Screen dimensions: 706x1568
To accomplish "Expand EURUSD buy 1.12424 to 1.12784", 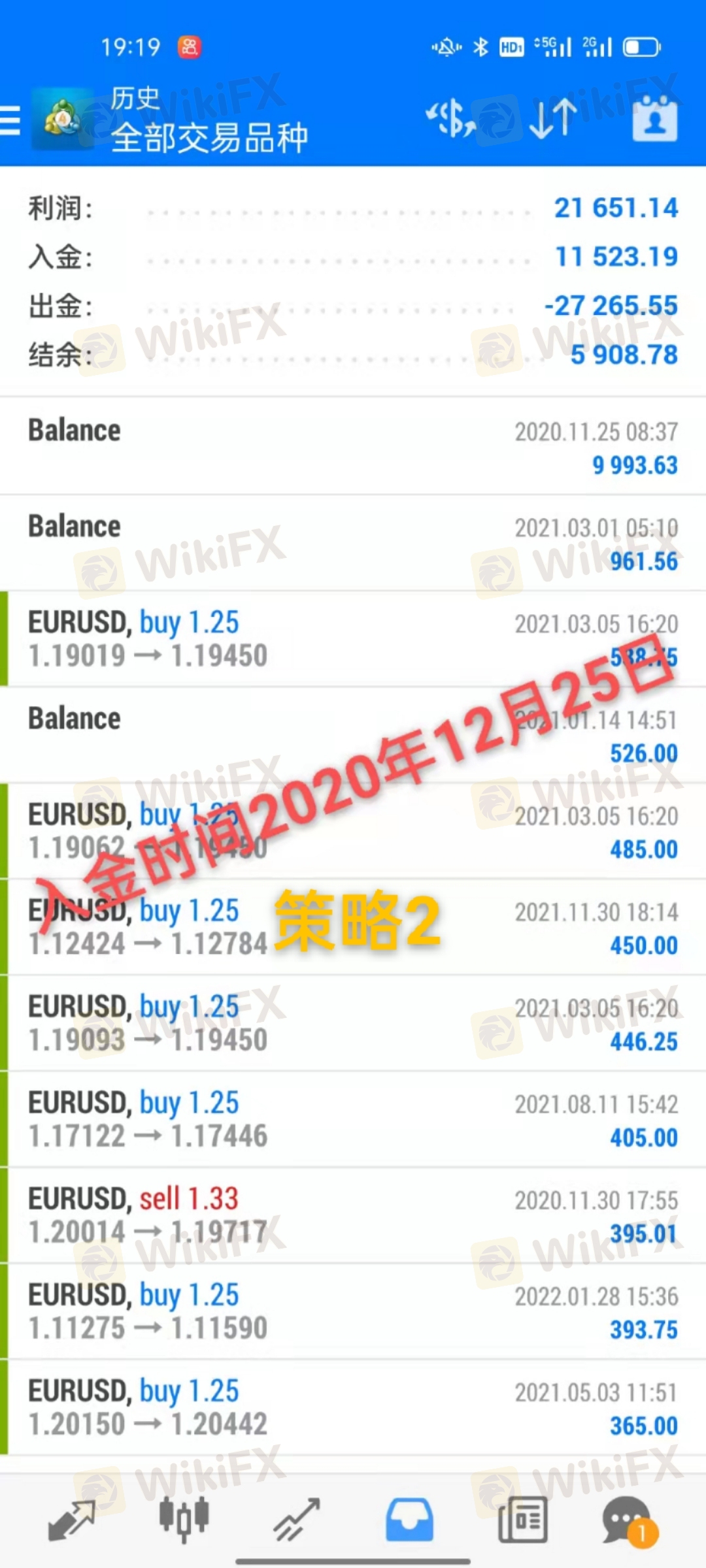I will [353, 927].
